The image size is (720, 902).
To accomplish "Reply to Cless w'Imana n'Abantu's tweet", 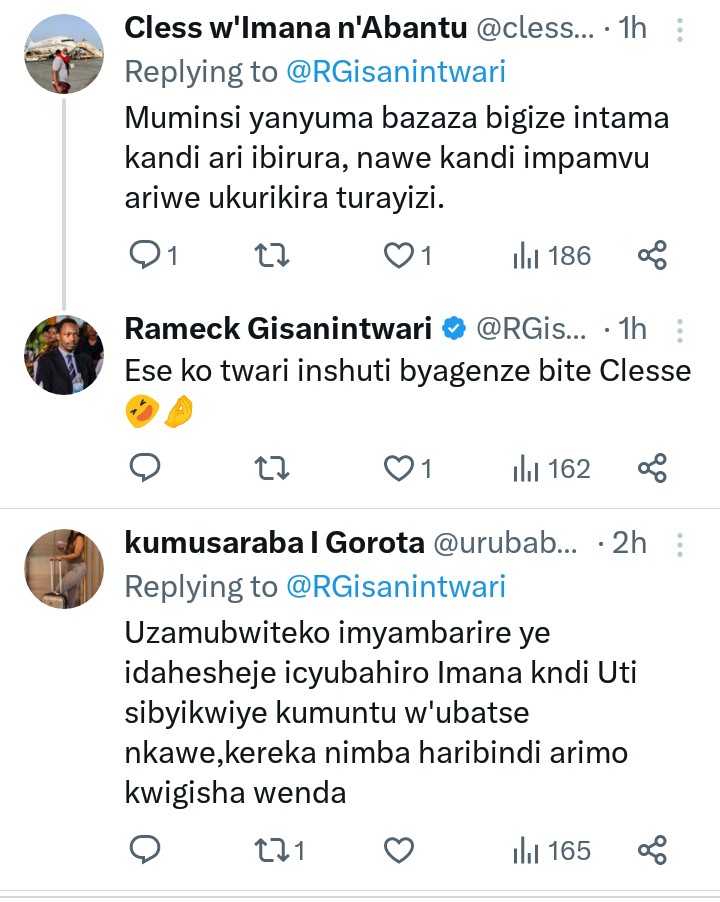I will pyautogui.click(x=146, y=256).
